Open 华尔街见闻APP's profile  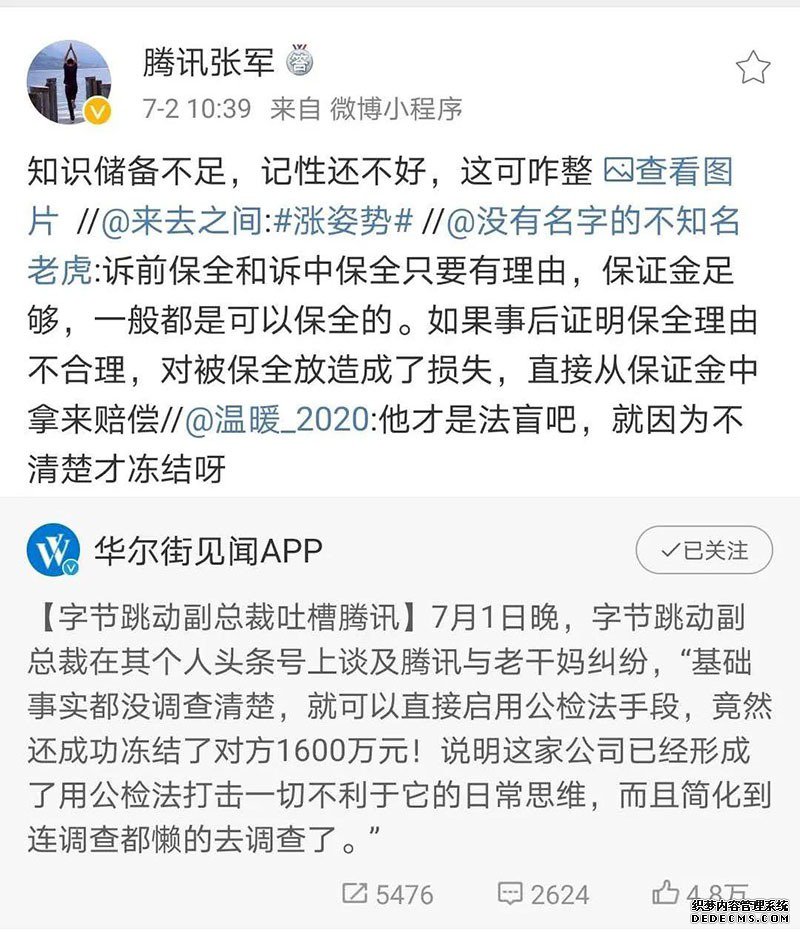(x=208, y=551)
